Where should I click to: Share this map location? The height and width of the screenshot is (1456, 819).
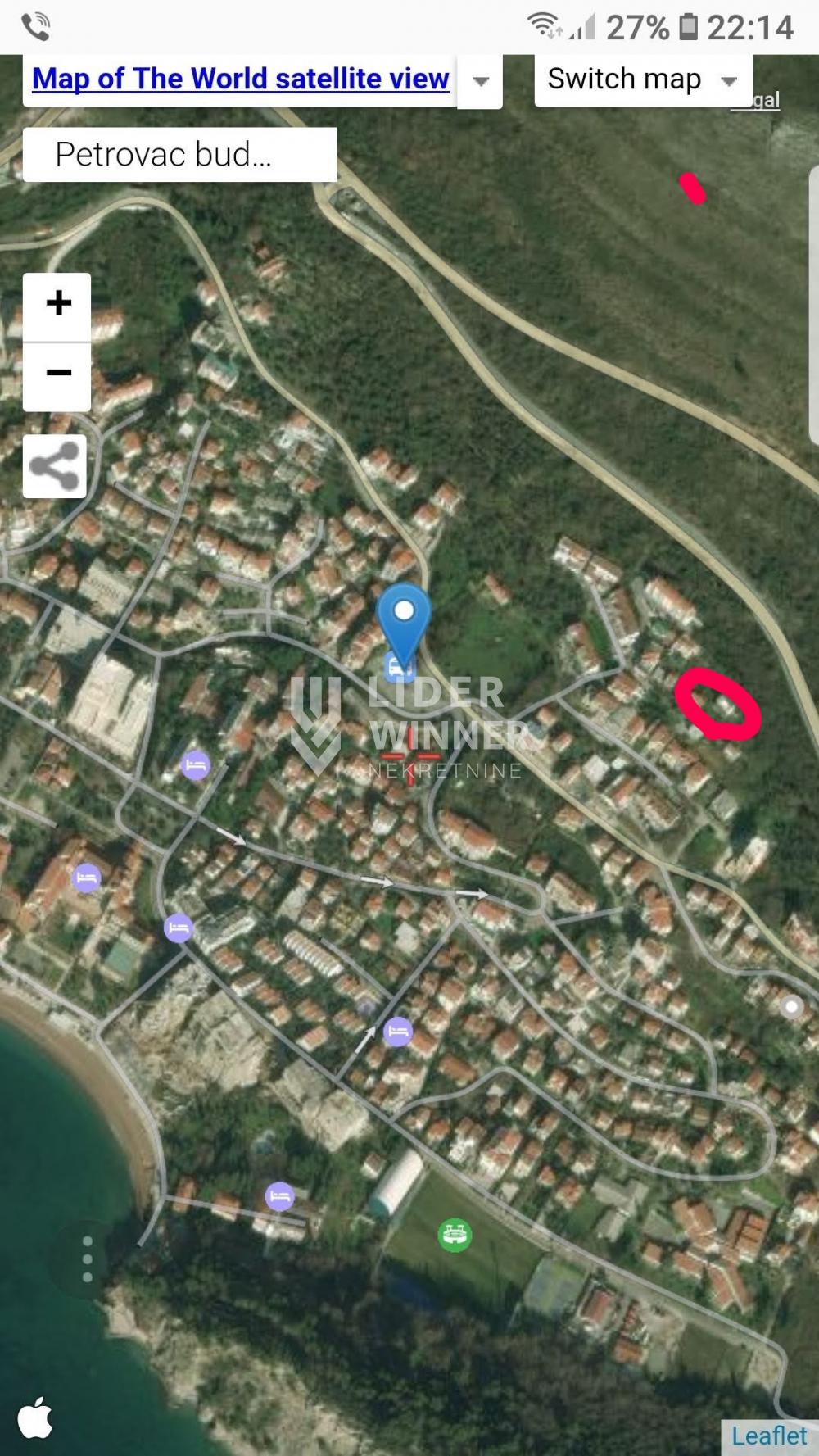(x=55, y=467)
